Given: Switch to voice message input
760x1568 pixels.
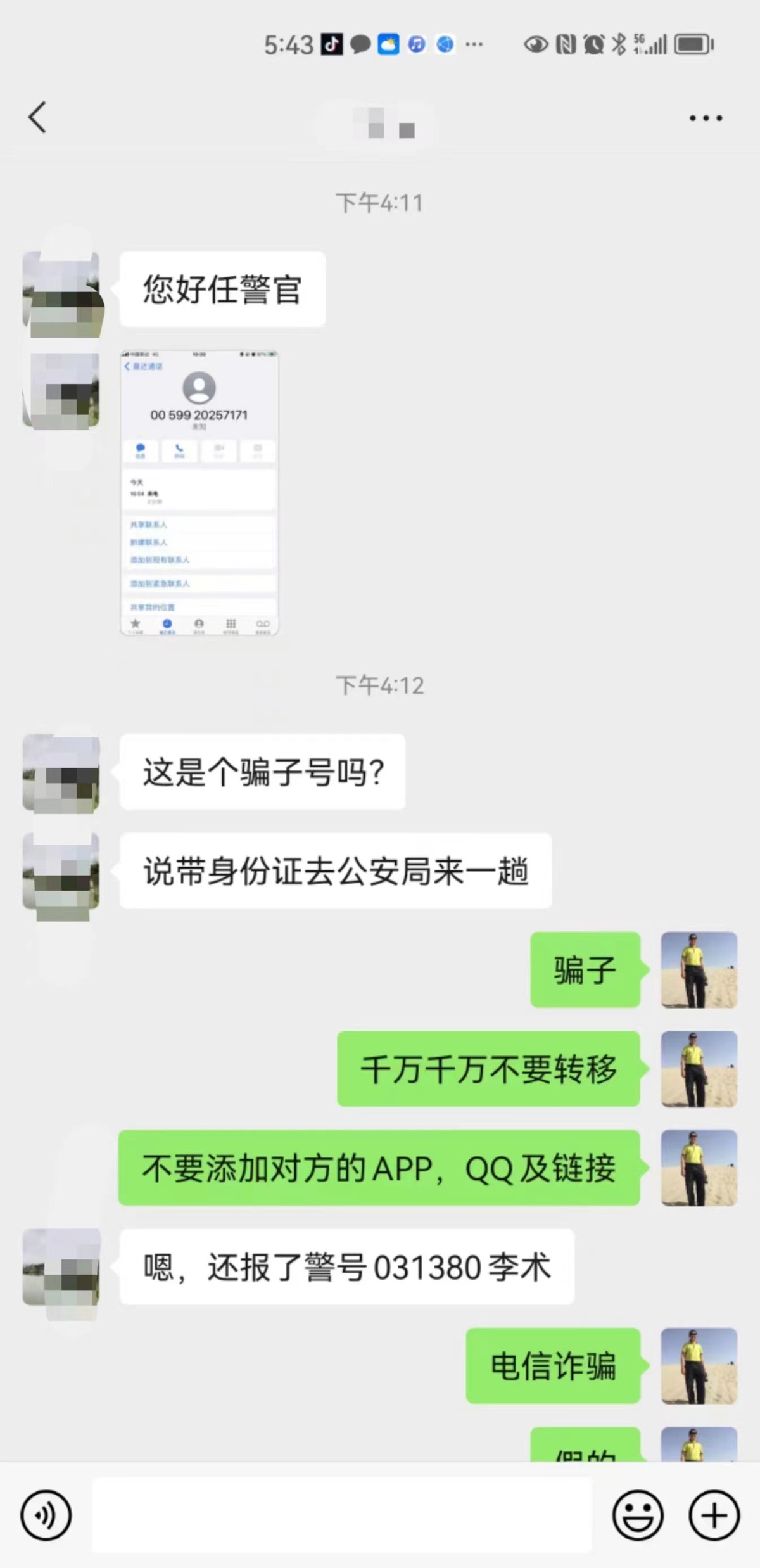Looking at the screenshot, I should point(46,1515).
